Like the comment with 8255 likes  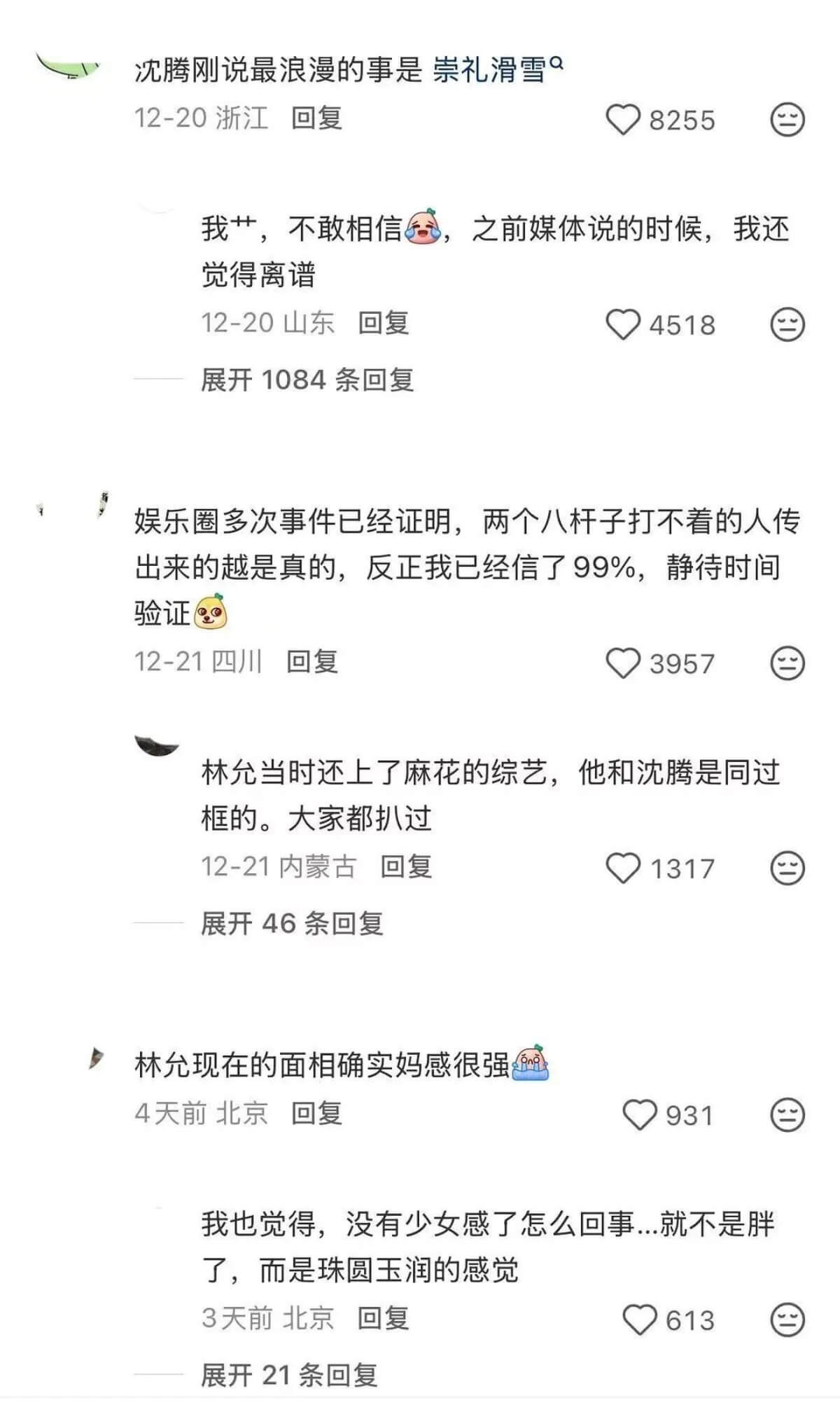(622, 120)
